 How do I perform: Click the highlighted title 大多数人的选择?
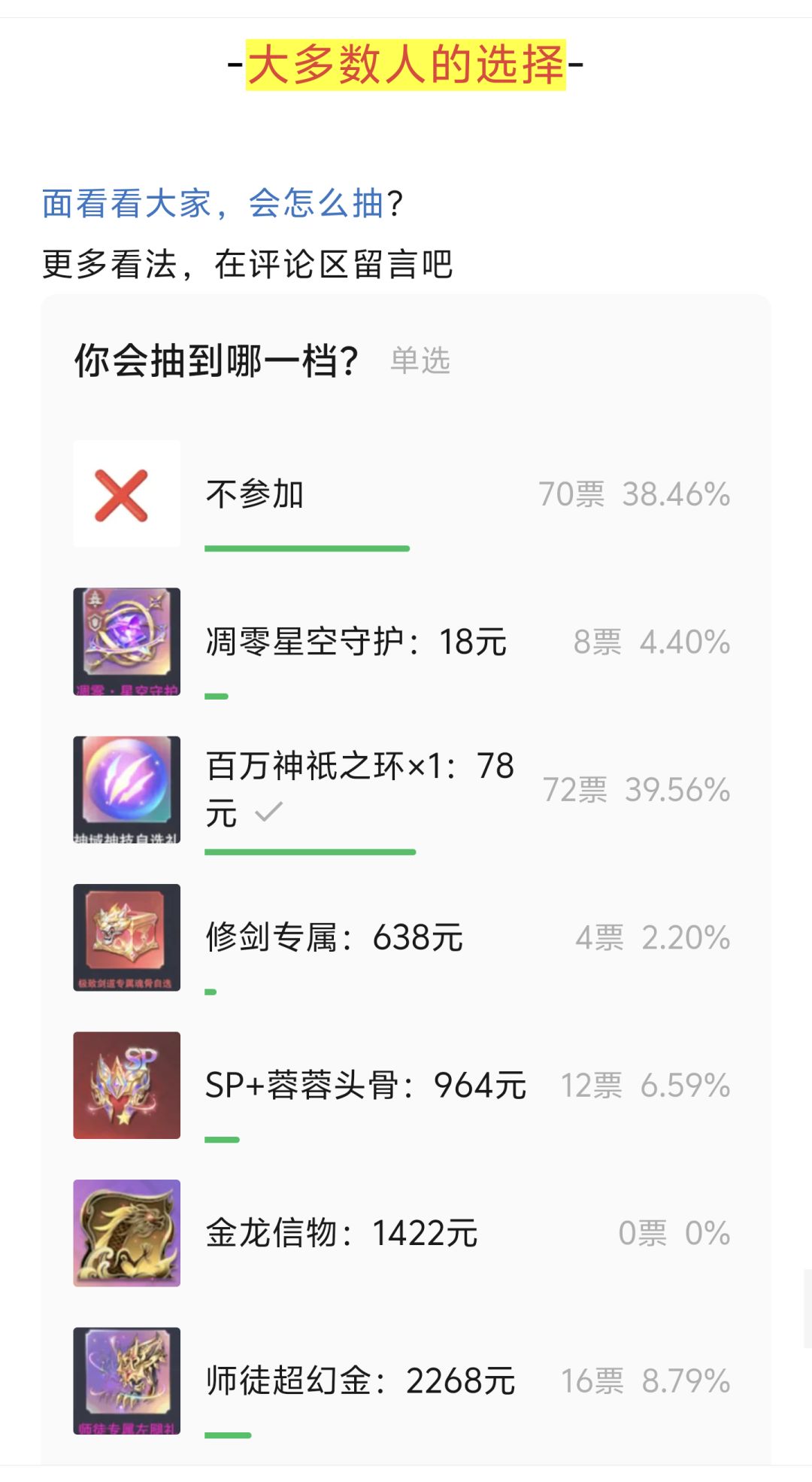tap(406, 65)
